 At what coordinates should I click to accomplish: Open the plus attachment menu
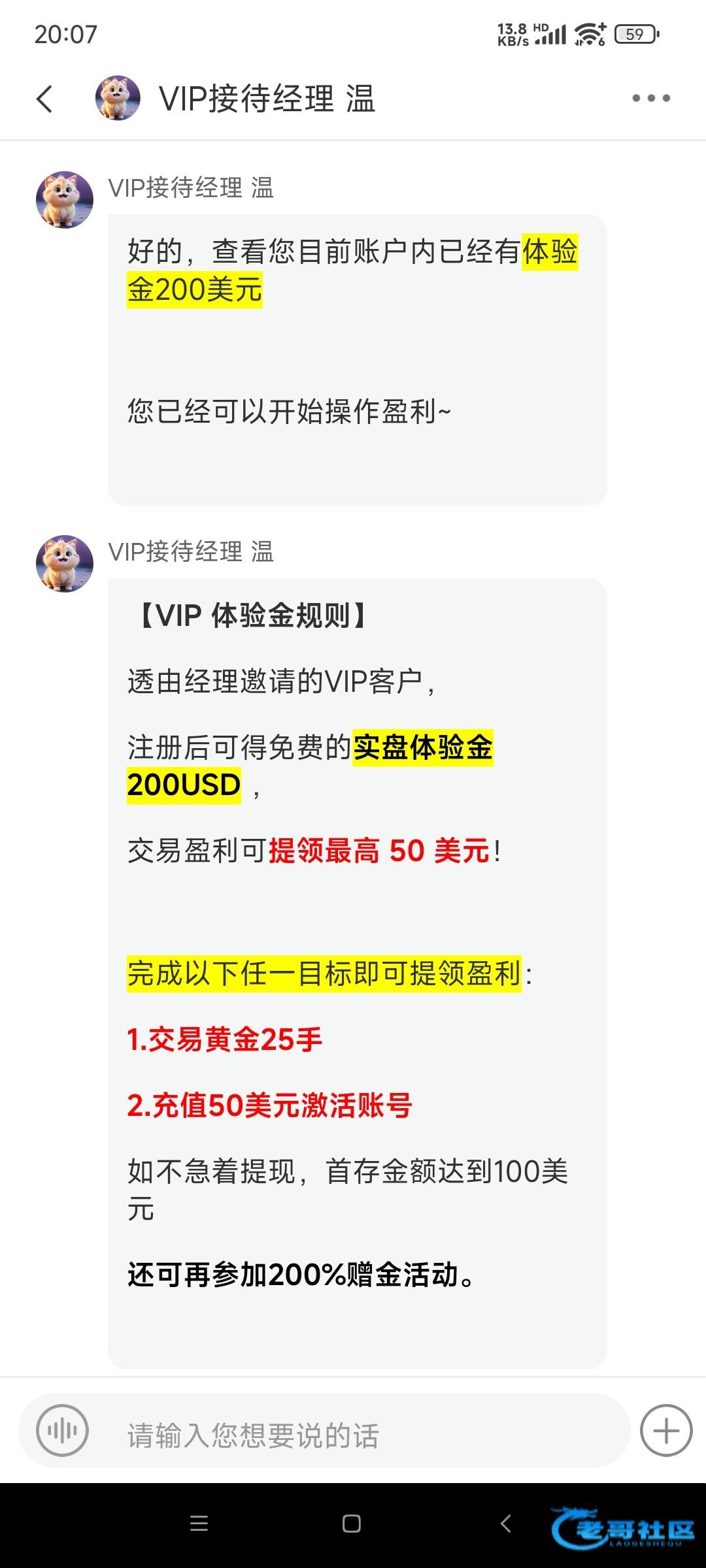665,1431
